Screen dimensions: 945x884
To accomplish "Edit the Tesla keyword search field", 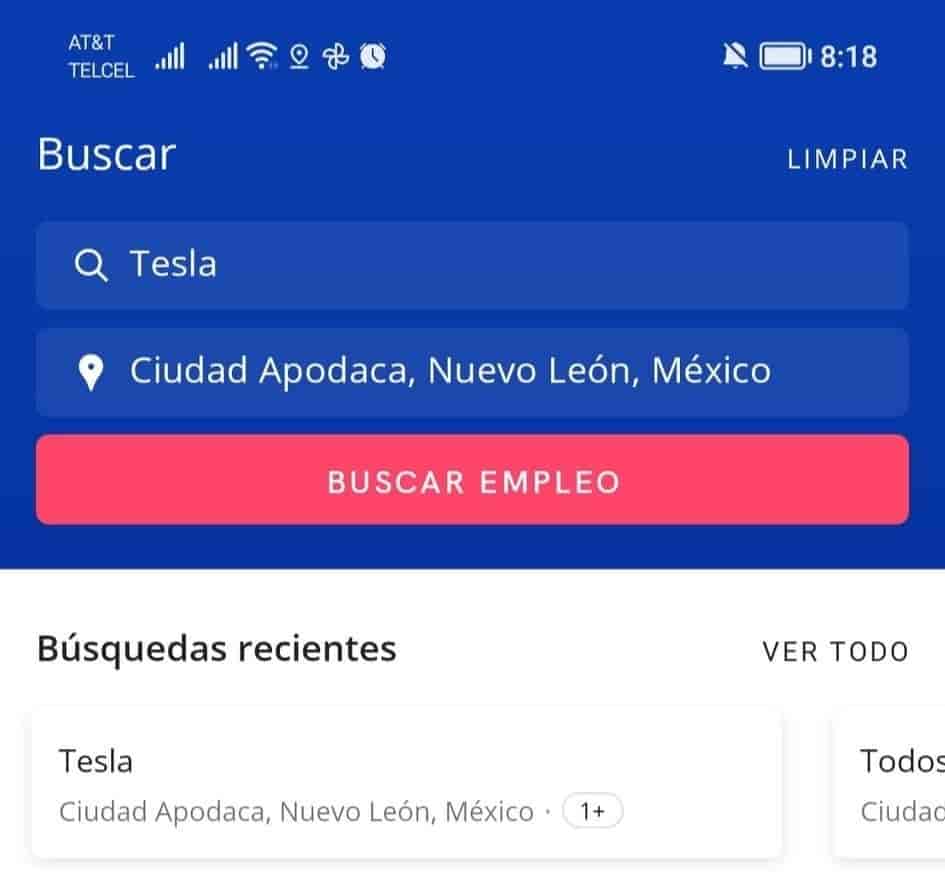I will (472, 265).
